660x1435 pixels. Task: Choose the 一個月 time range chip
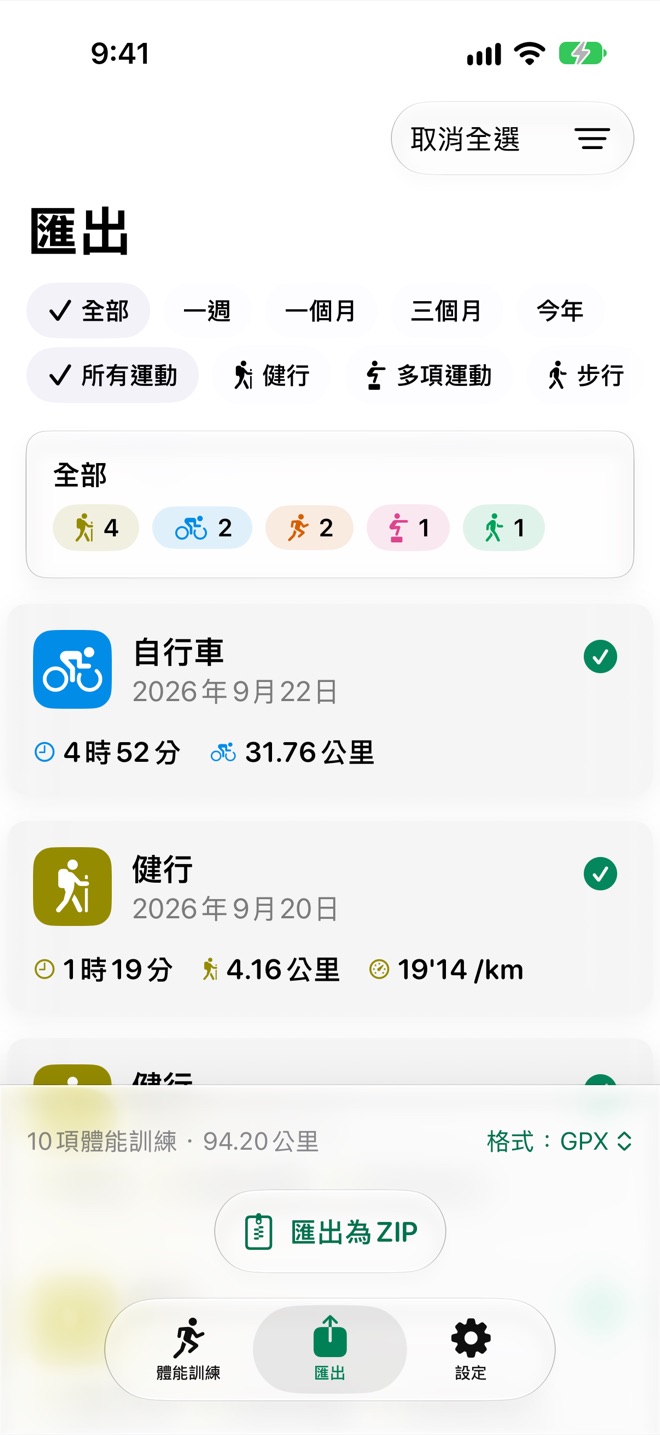(x=320, y=311)
